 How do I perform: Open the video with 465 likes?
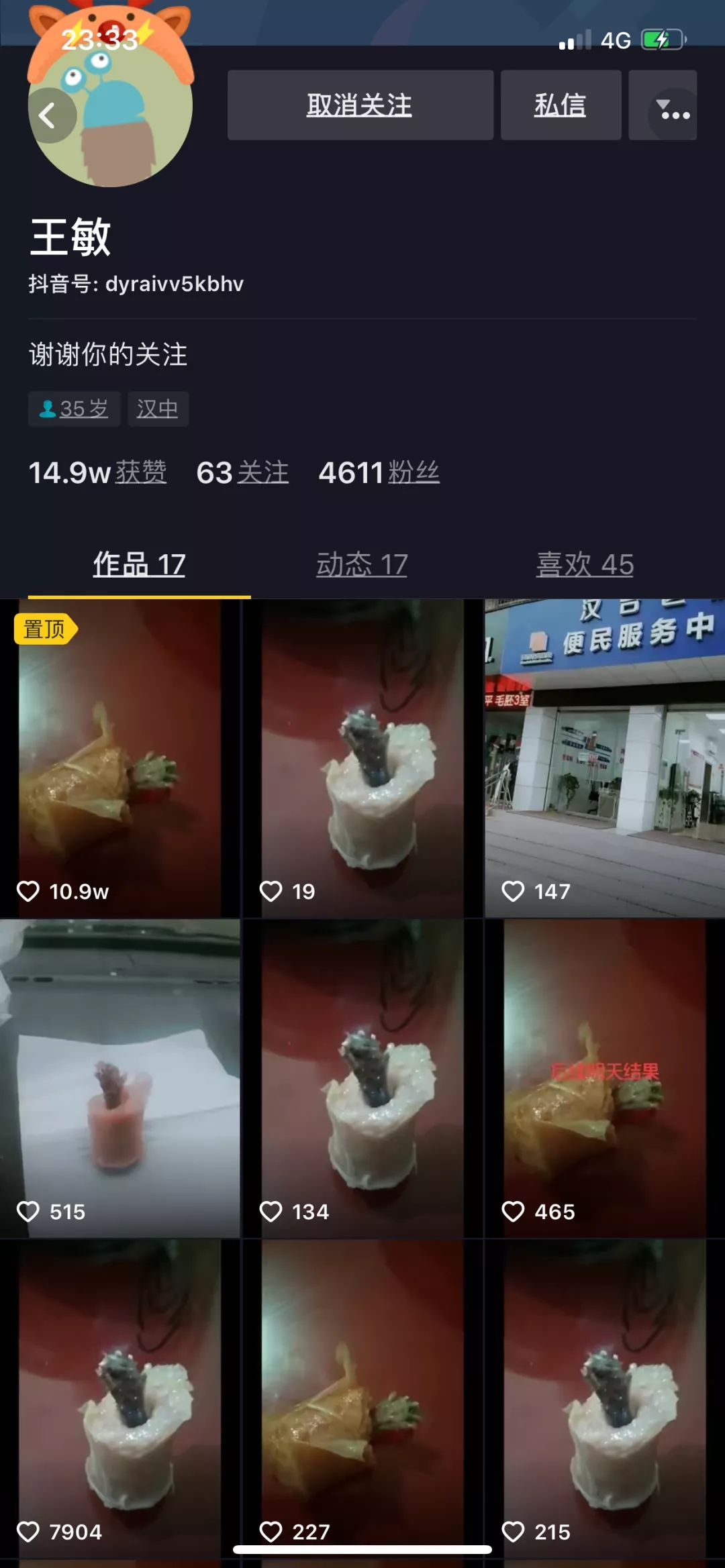tap(605, 1078)
